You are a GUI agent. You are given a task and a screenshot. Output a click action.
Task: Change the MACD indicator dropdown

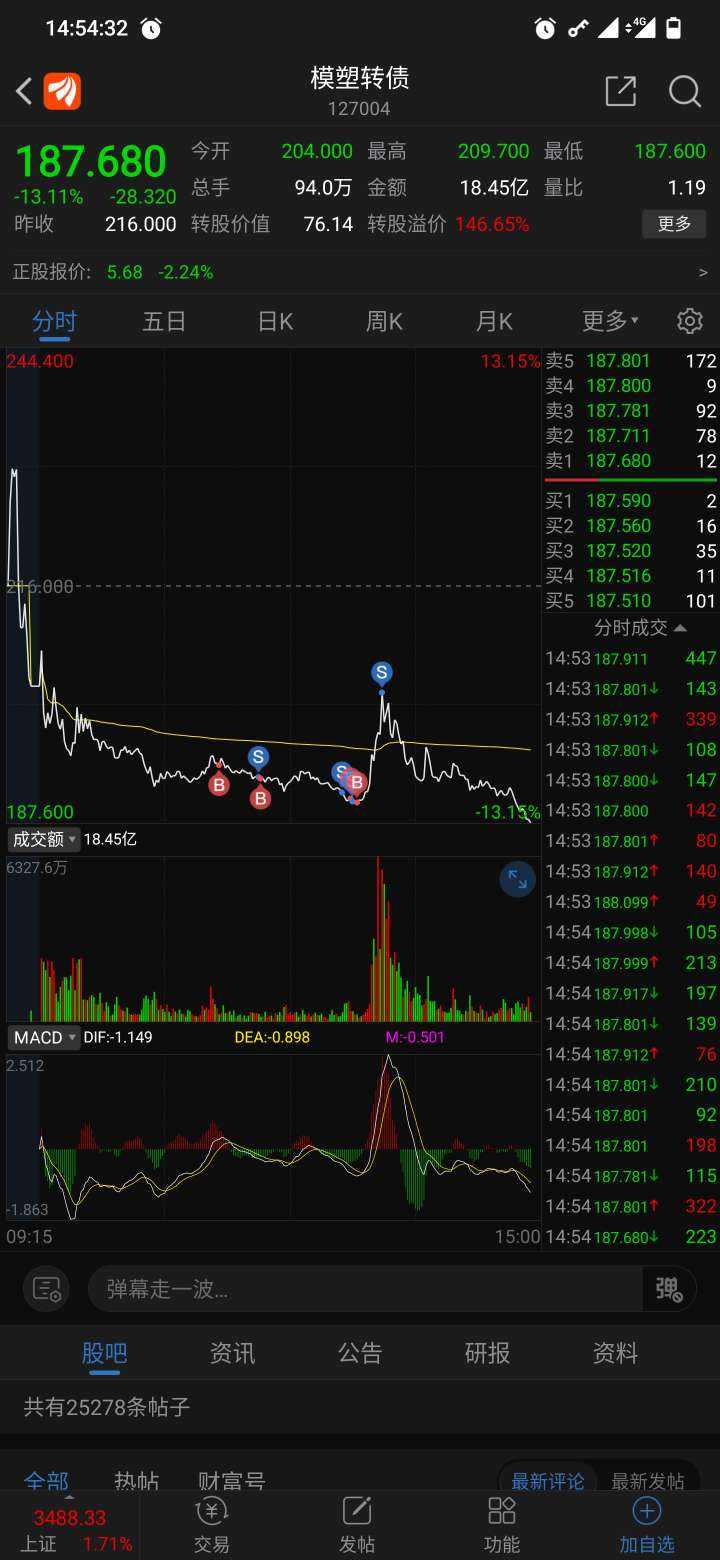[x=45, y=1038]
